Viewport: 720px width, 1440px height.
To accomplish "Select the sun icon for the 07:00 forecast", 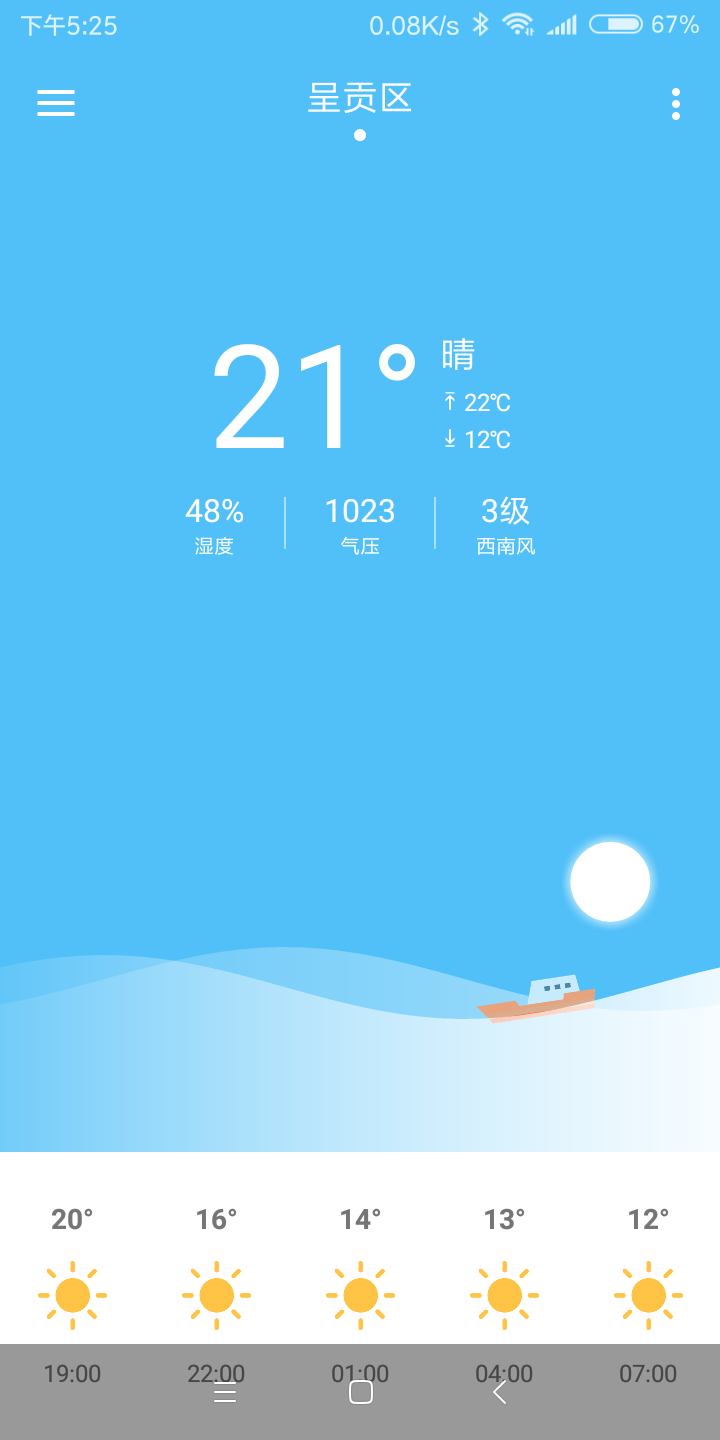I will click(x=648, y=1295).
